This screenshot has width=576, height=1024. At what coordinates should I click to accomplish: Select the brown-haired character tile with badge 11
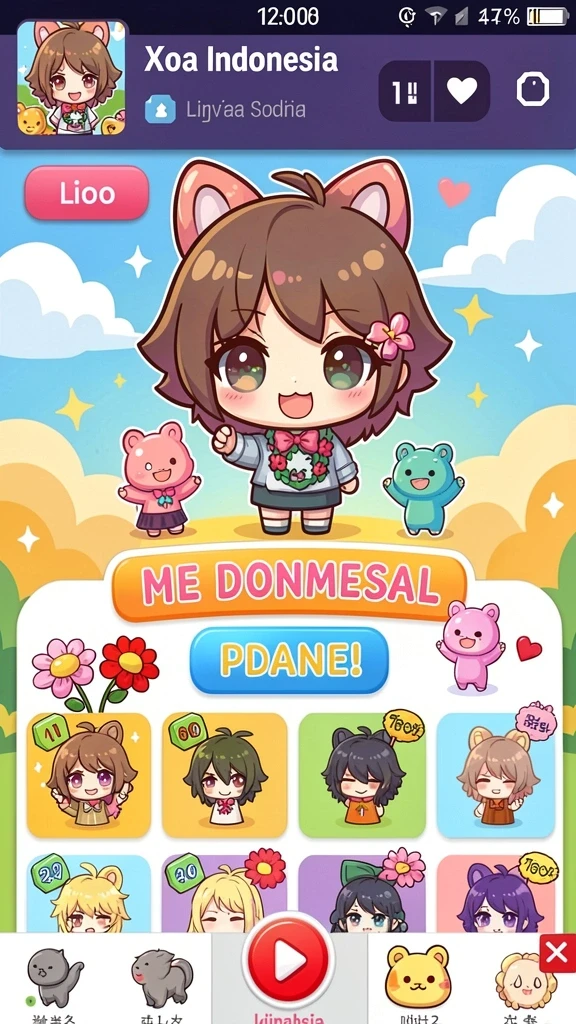click(89, 776)
